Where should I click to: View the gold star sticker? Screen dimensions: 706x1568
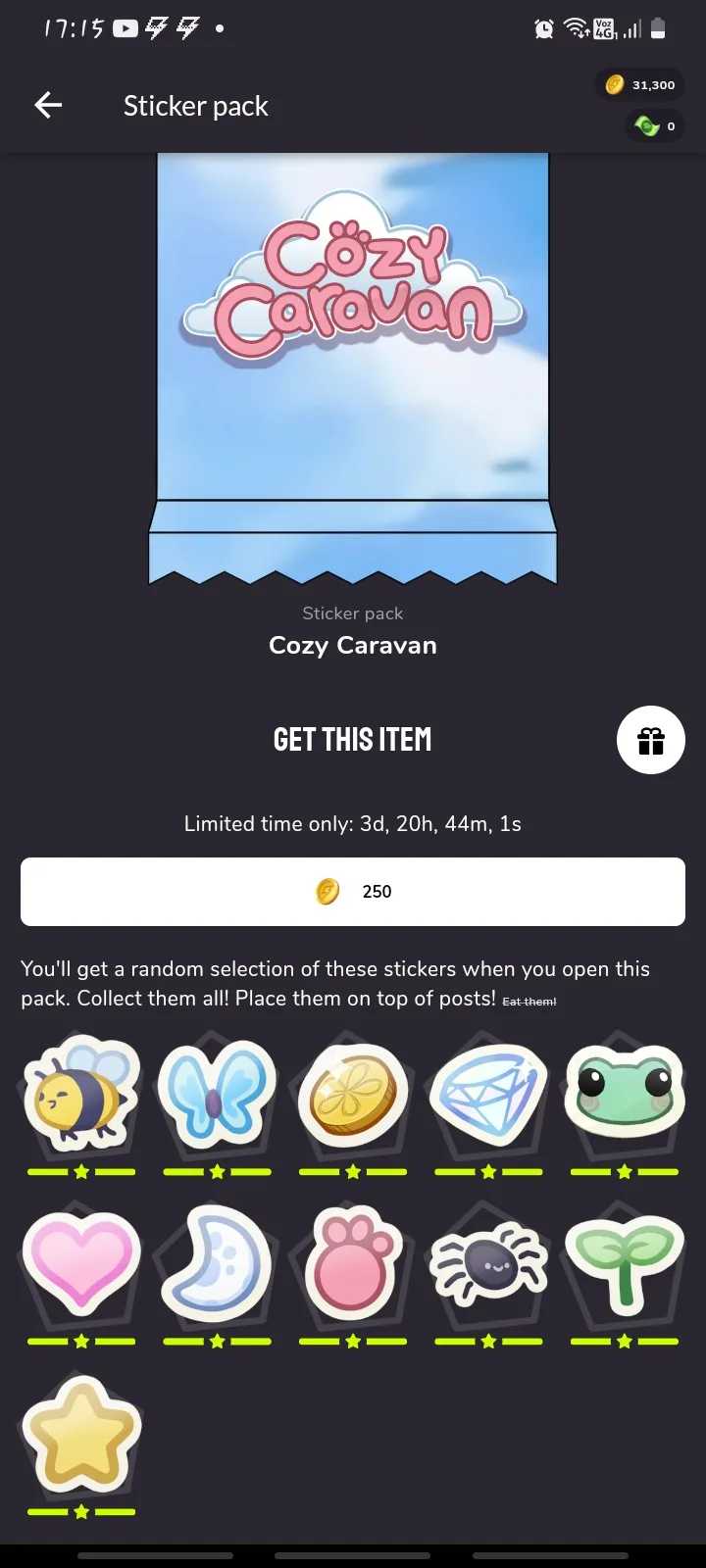point(81,1434)
